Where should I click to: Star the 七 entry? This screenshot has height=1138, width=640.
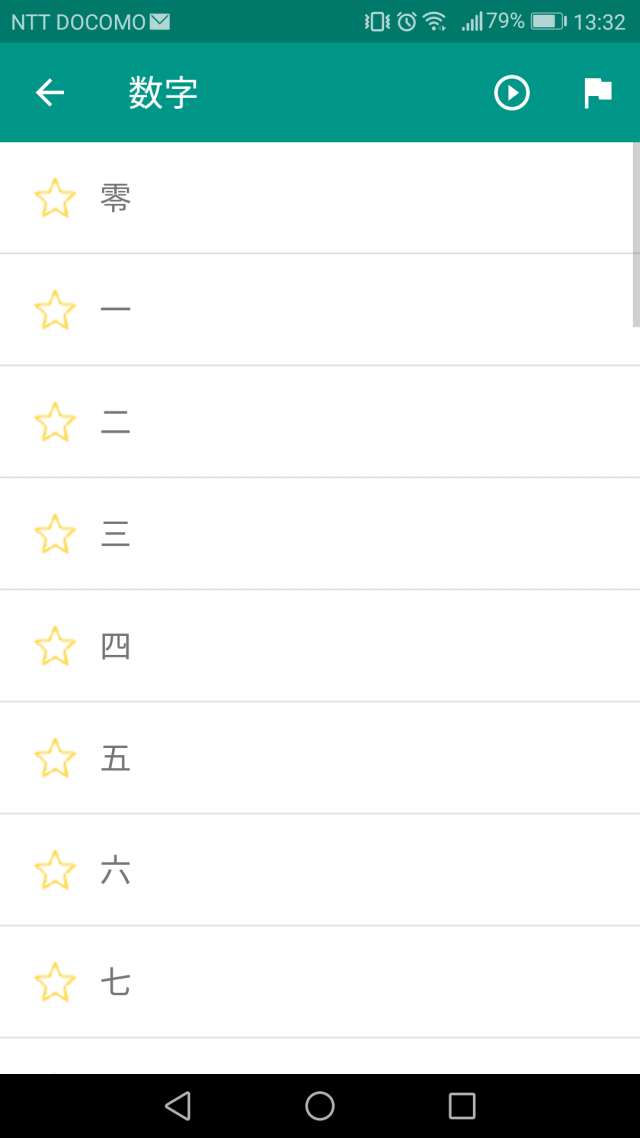tap(55, 982)
